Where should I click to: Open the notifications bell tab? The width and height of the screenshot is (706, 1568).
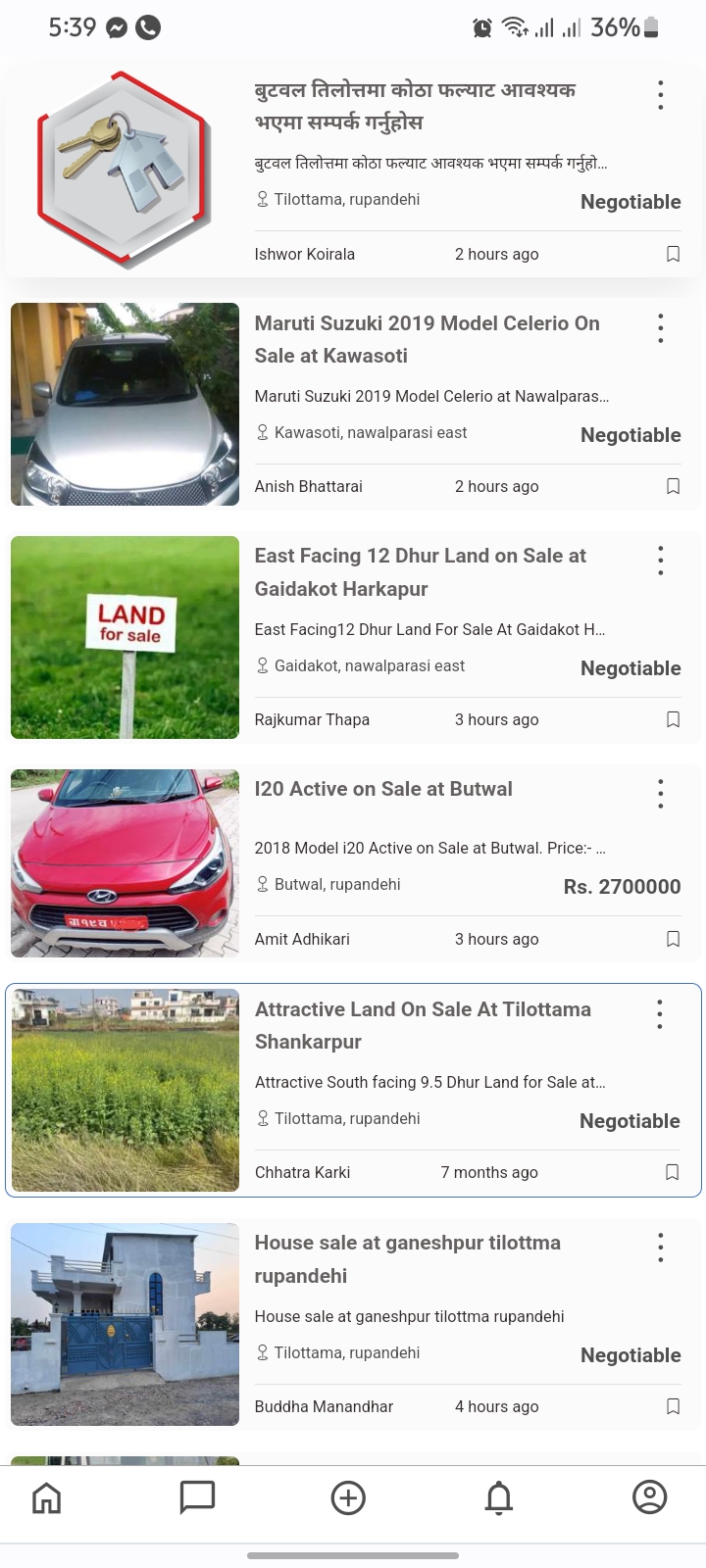click(x=499, y=1497)
